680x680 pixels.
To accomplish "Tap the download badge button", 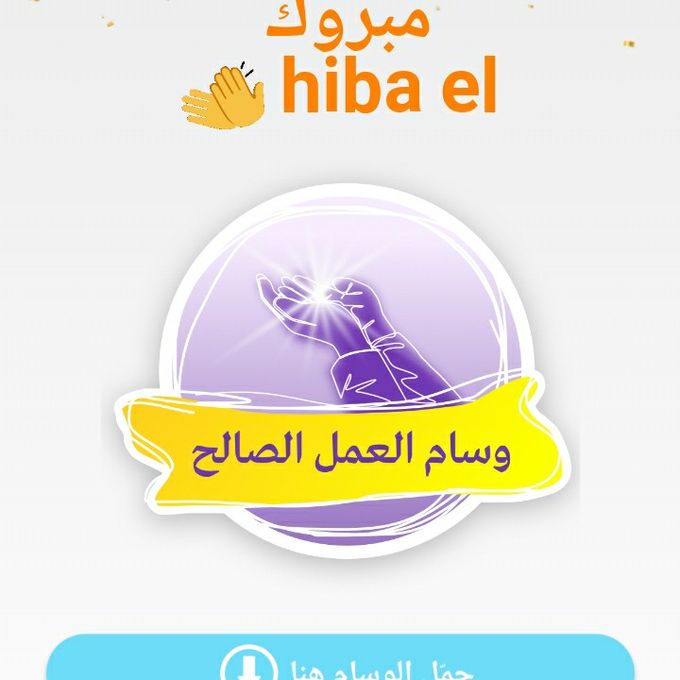I will [x=340, y=660].
